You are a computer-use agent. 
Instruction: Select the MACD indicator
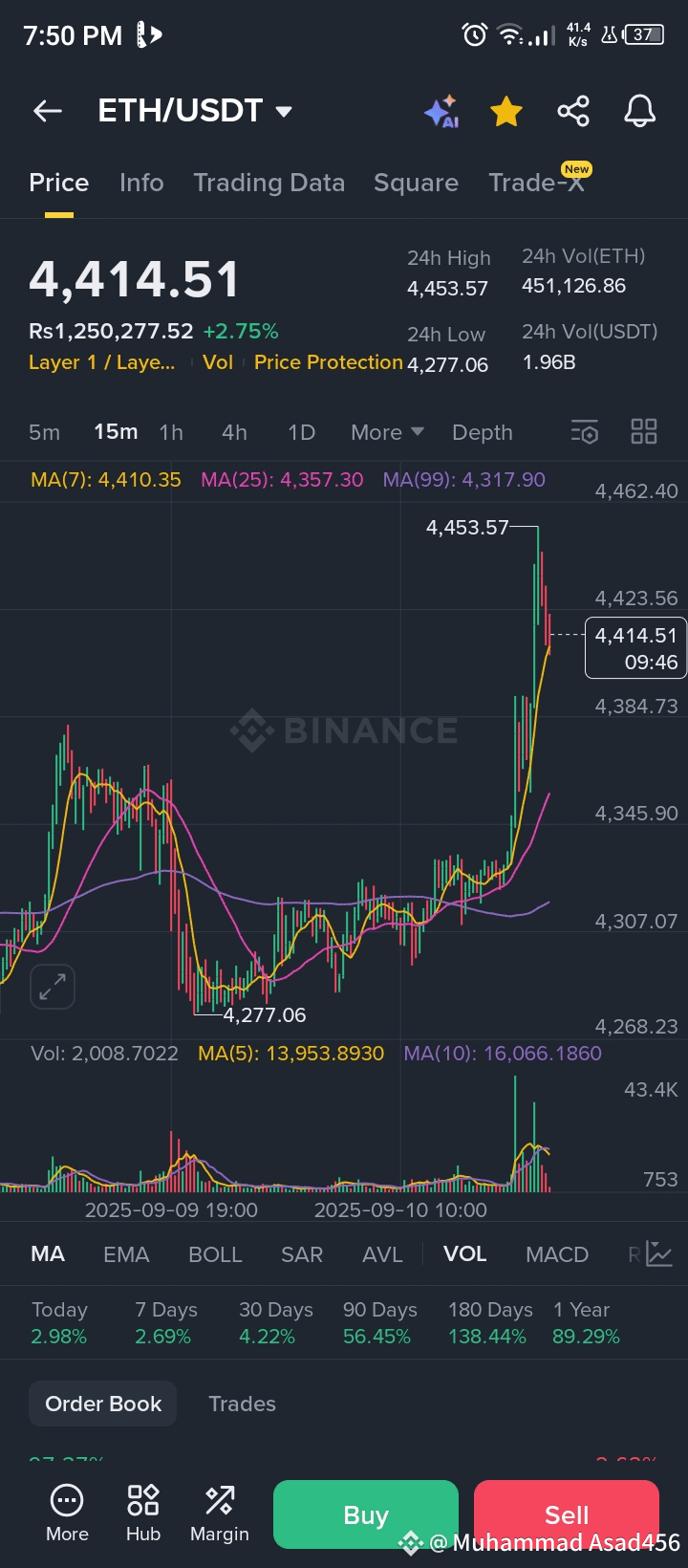click(x=556, y=1254)
